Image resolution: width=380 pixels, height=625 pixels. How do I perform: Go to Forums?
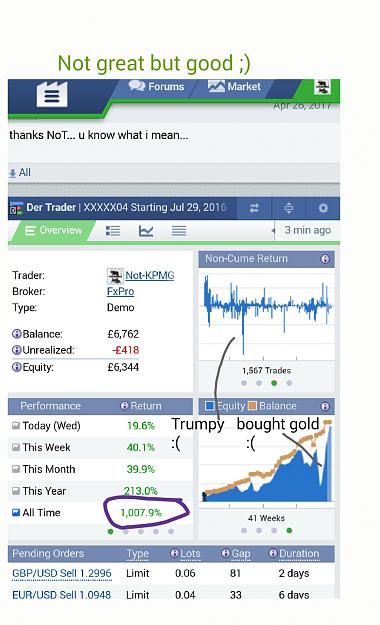pyautogui.click(x=156, y=86)
